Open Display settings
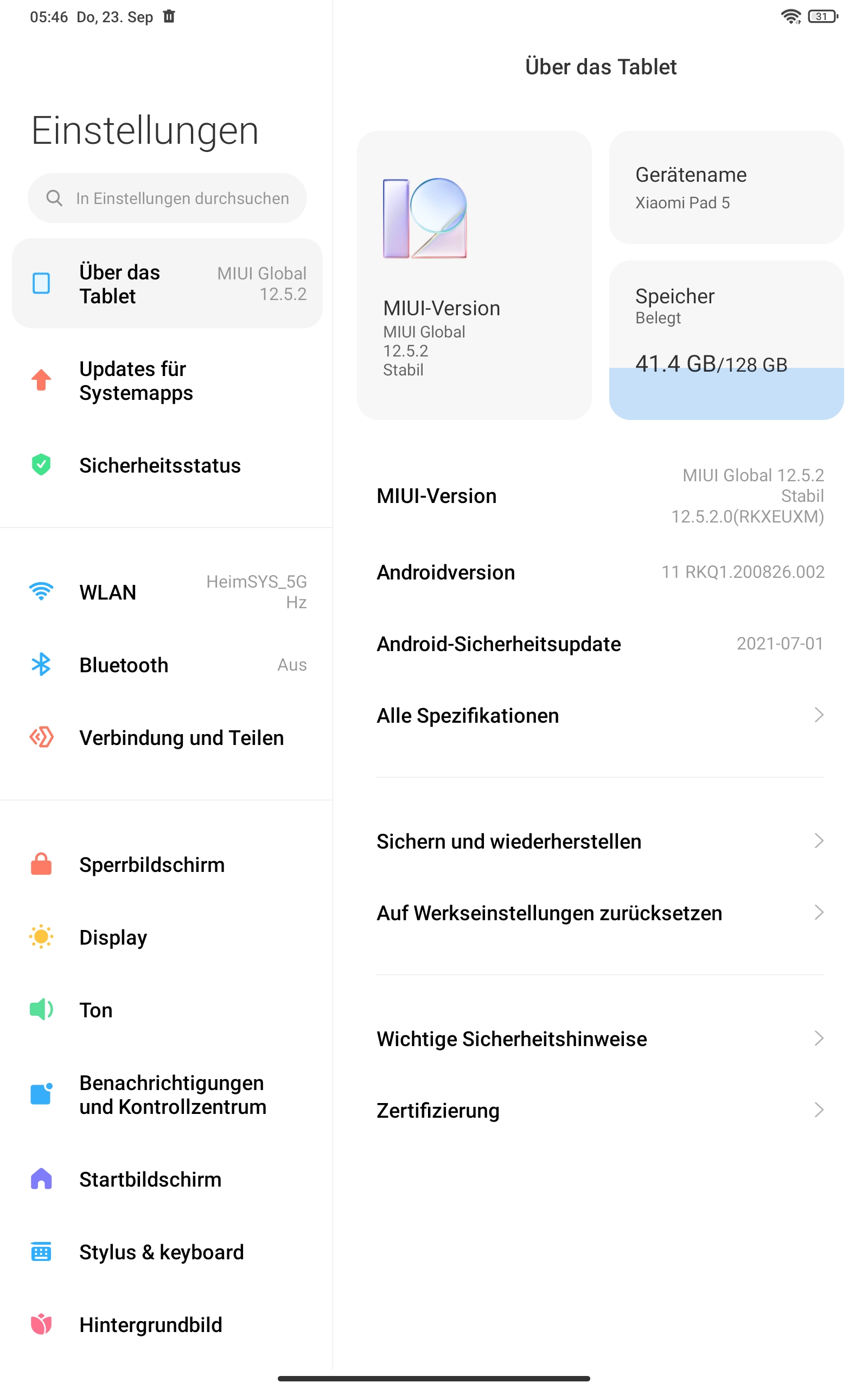 click(167, 936)
